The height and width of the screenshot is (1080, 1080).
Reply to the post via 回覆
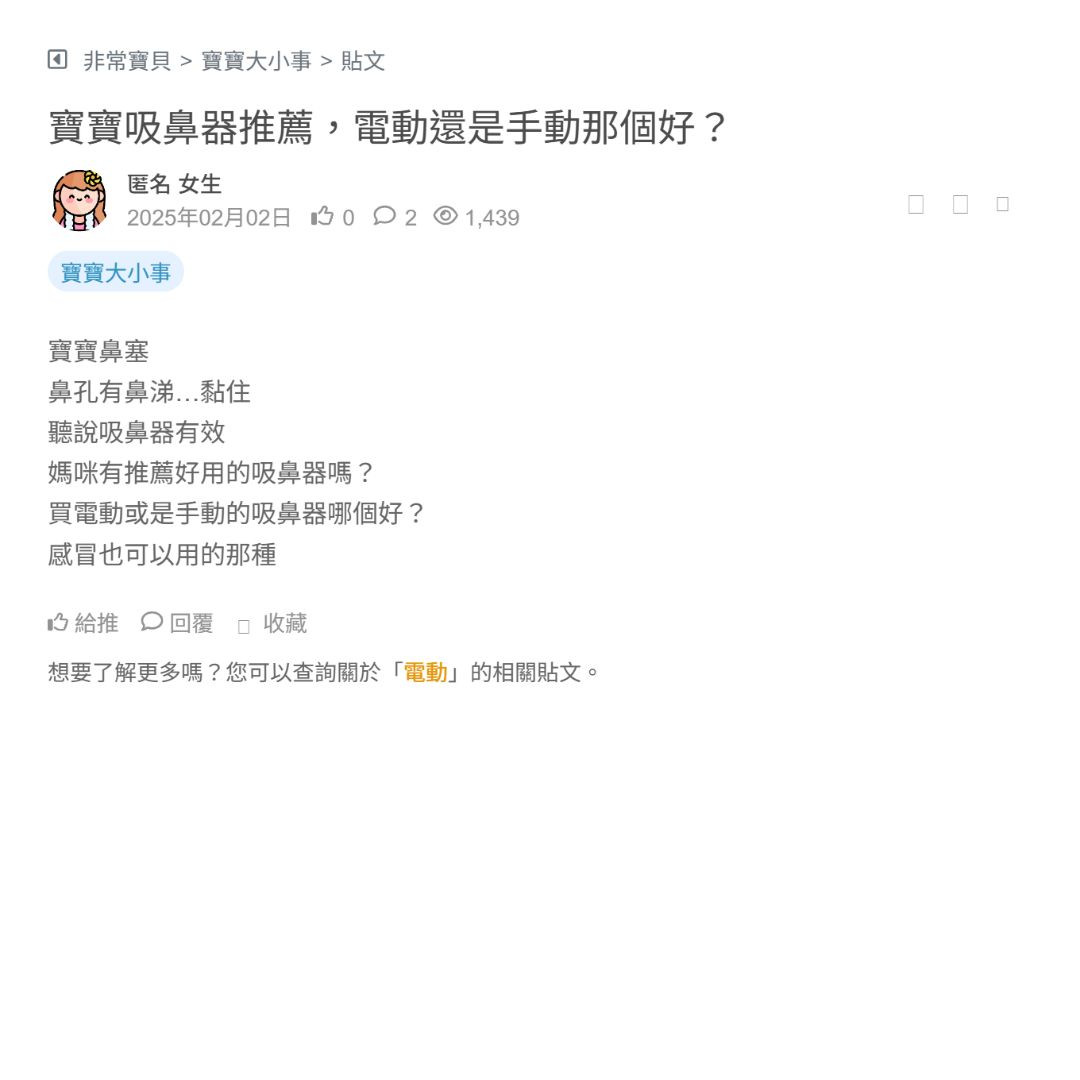pyautogui.click(x=177, y=623)
